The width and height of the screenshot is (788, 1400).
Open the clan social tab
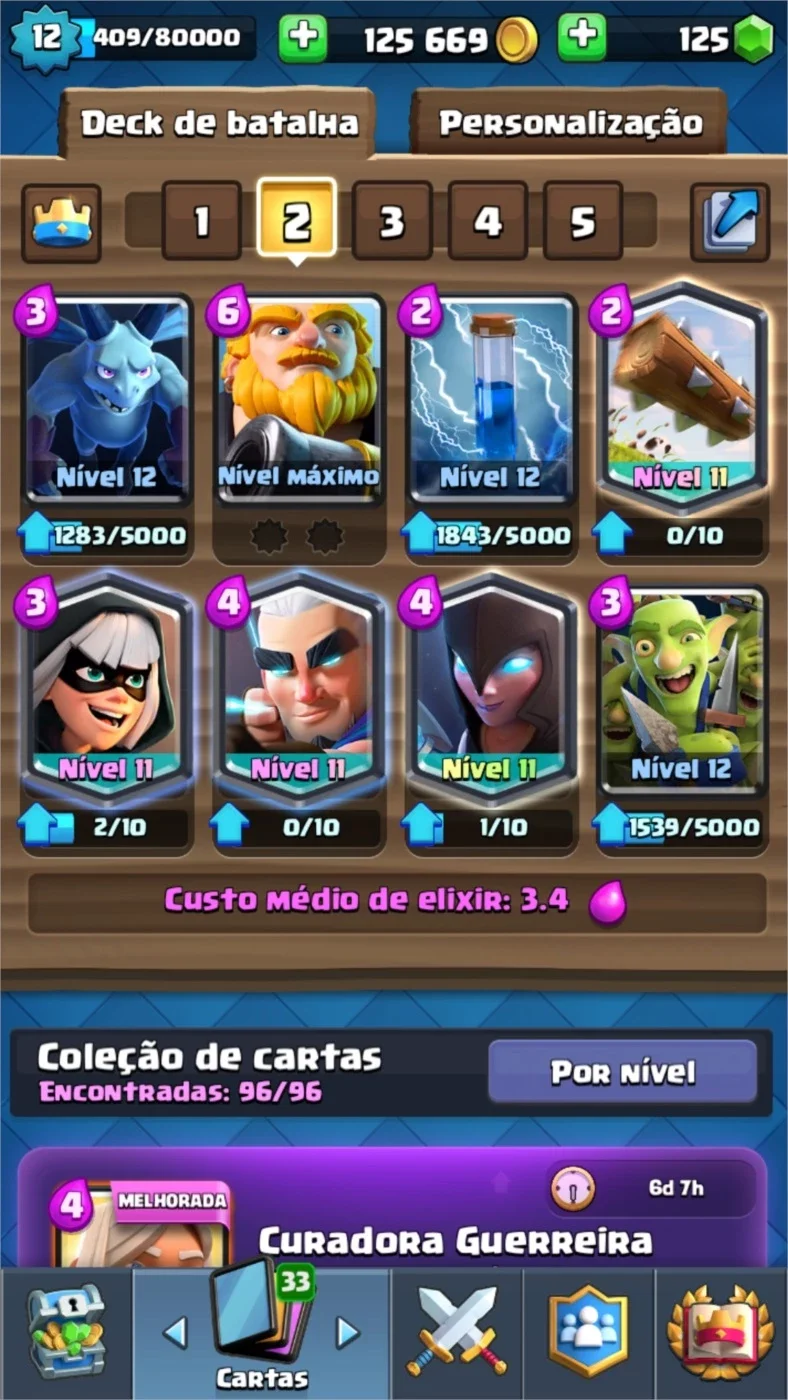[588, 1332]
